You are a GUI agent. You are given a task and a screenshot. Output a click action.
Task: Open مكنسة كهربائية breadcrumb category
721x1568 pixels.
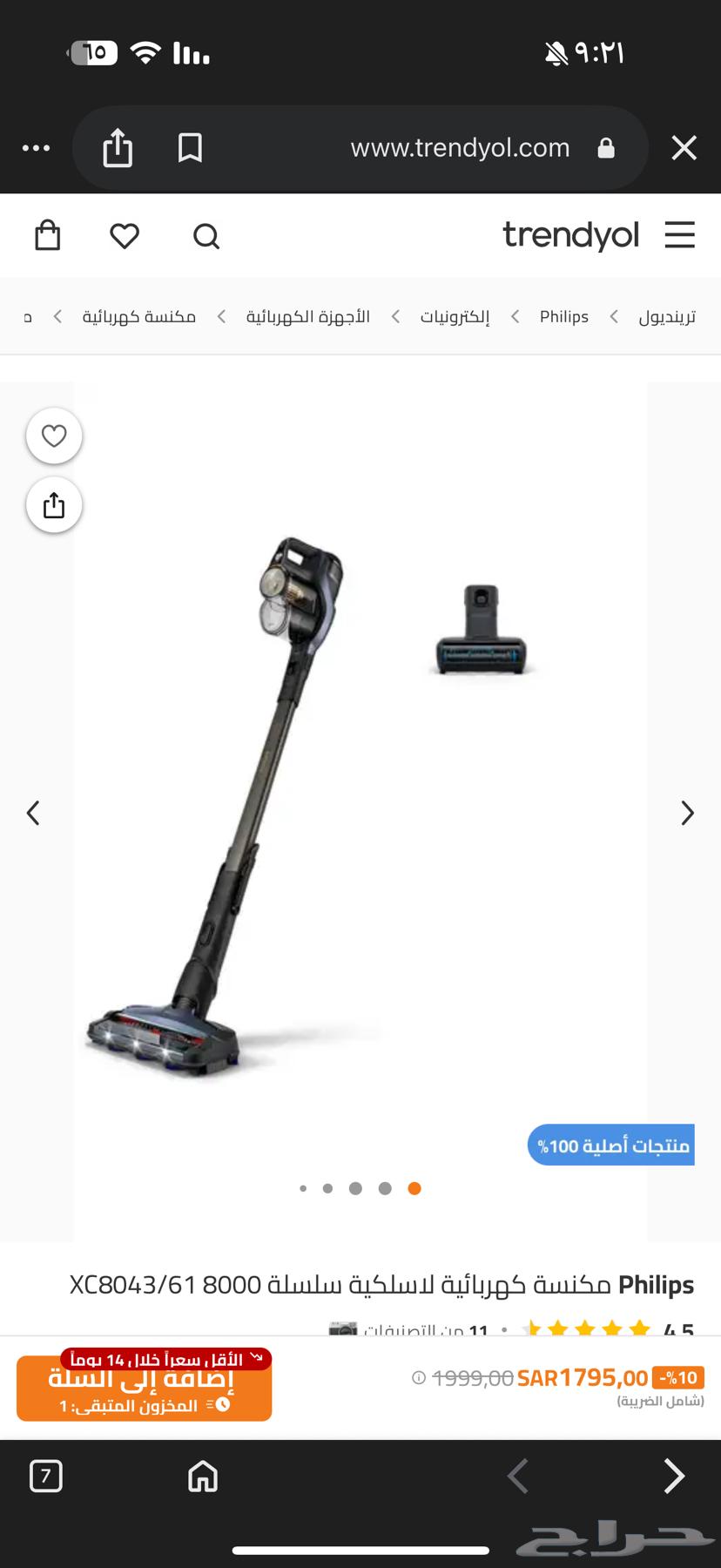point(139,317)
